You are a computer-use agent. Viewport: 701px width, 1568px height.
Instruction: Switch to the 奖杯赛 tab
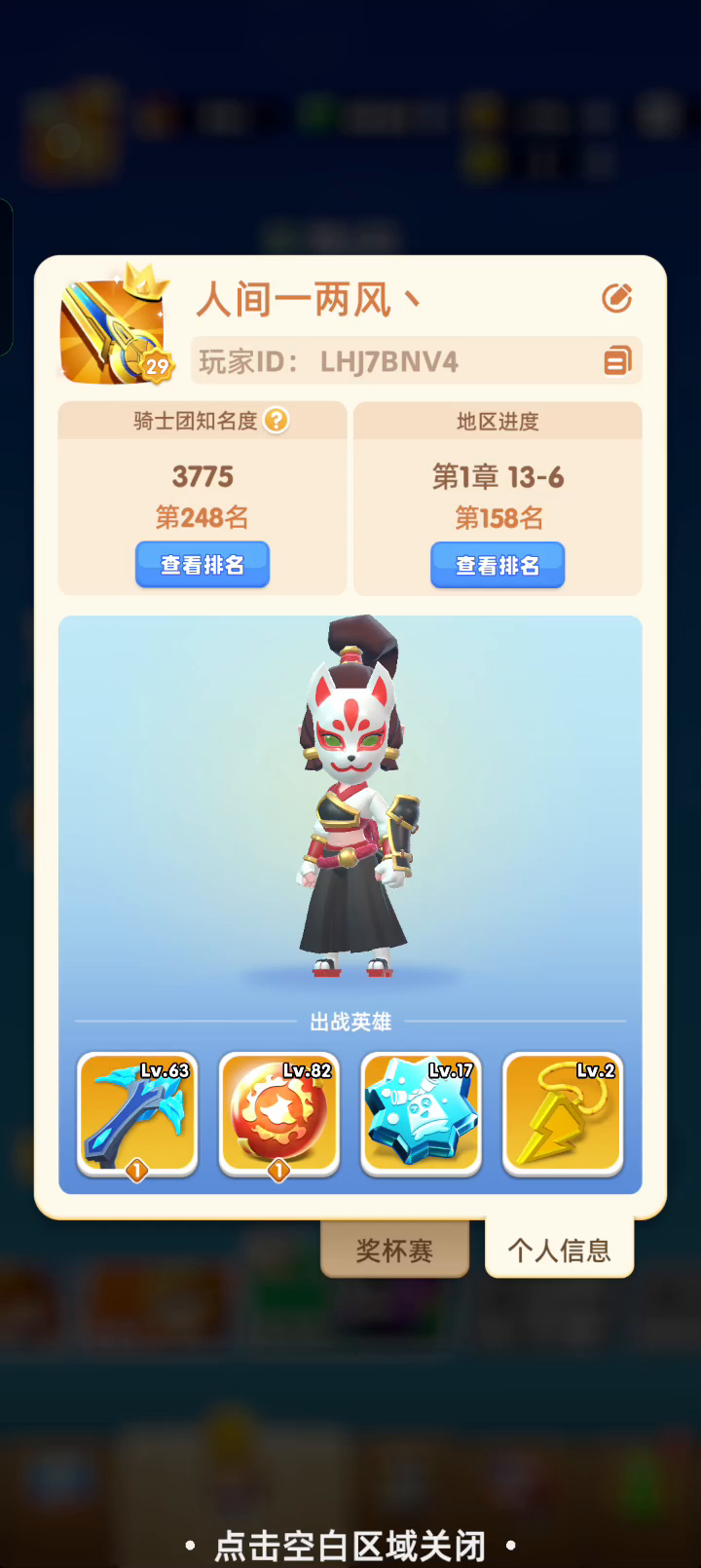coord(394,1250)
